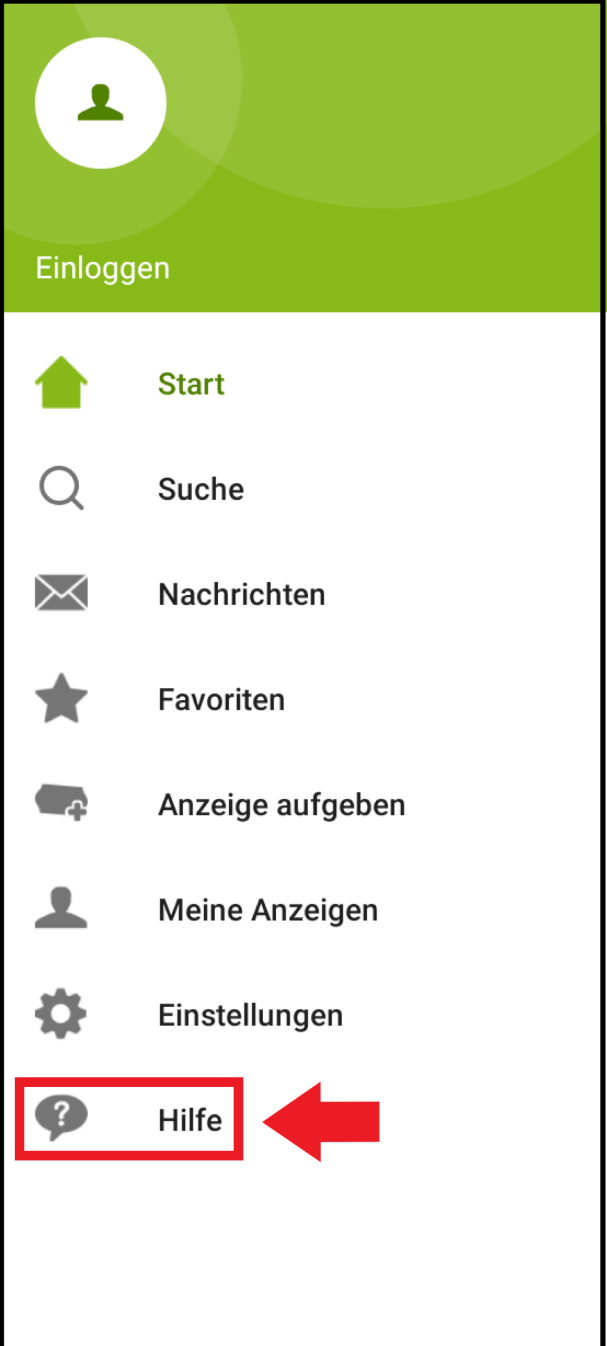Open Meine Anzeigen
607x1346 pixels.
coord(267,910)
